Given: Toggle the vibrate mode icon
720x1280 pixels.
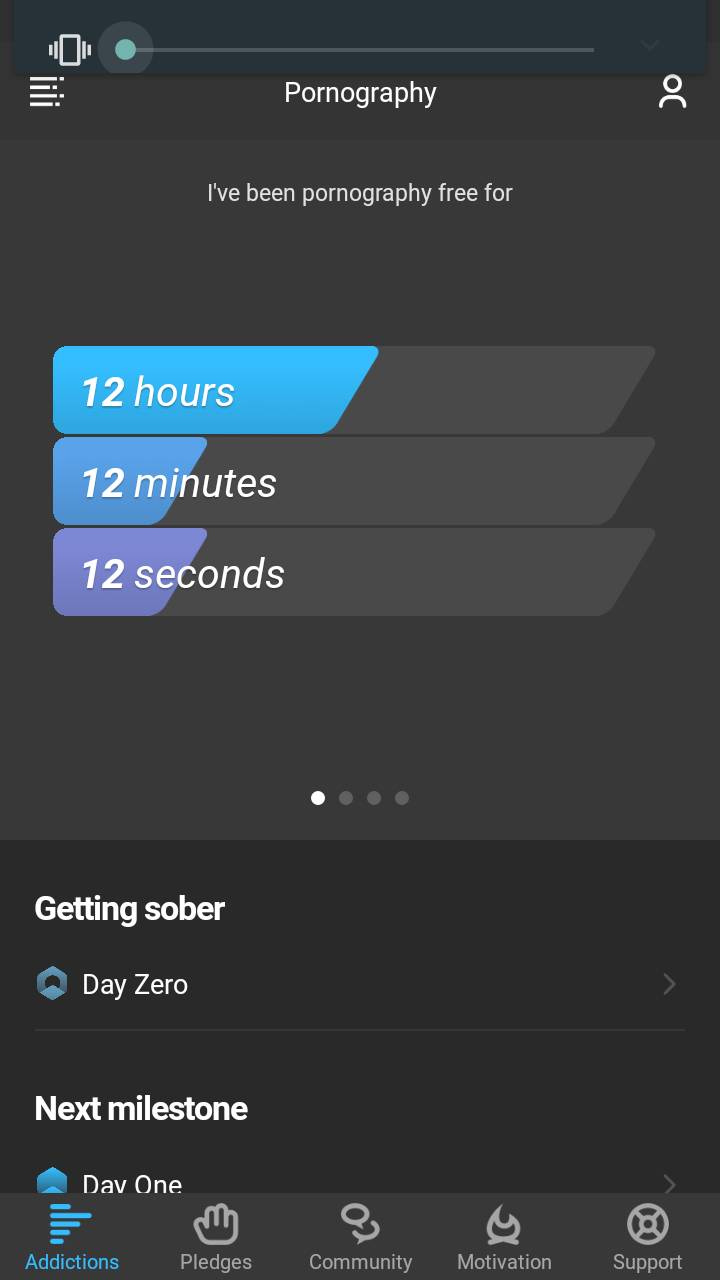Looking at the screenshot, I should [68, 48].
